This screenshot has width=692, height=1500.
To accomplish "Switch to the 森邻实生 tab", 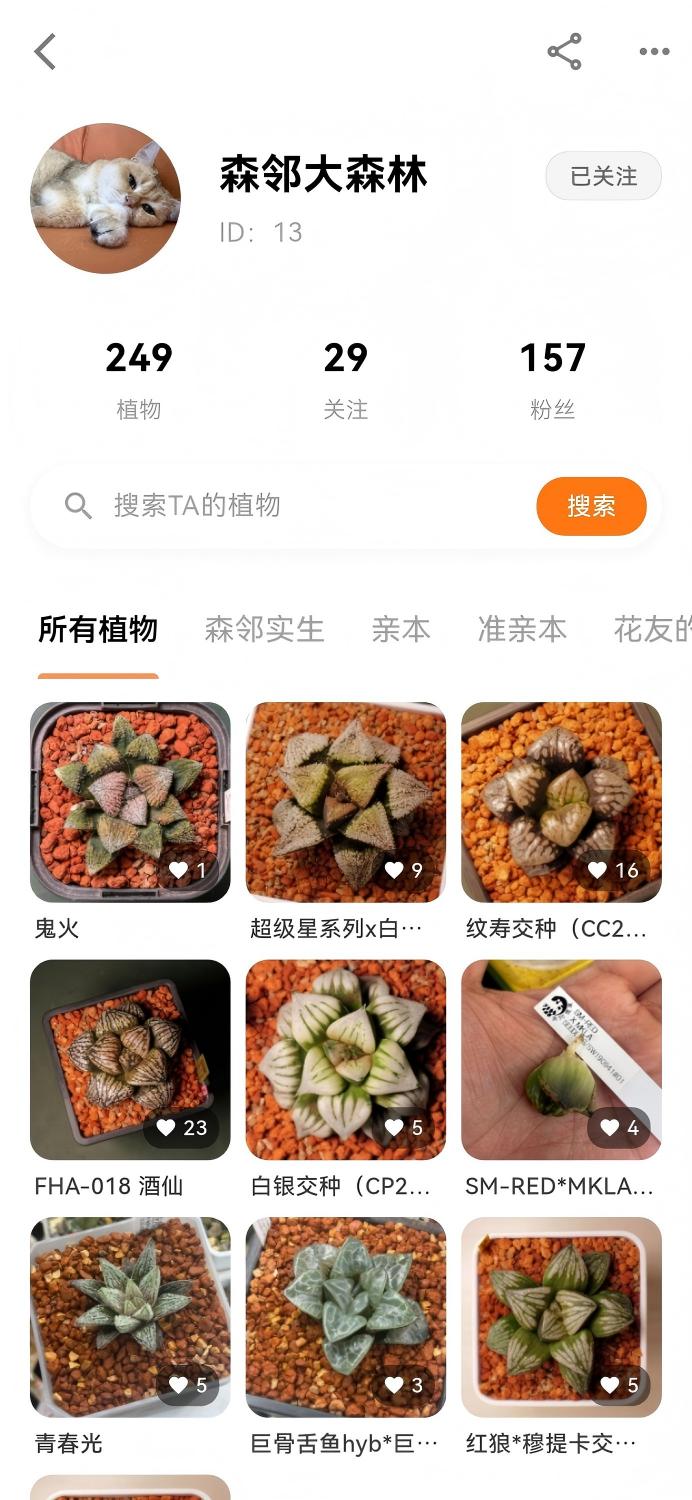I will [264, 629].
